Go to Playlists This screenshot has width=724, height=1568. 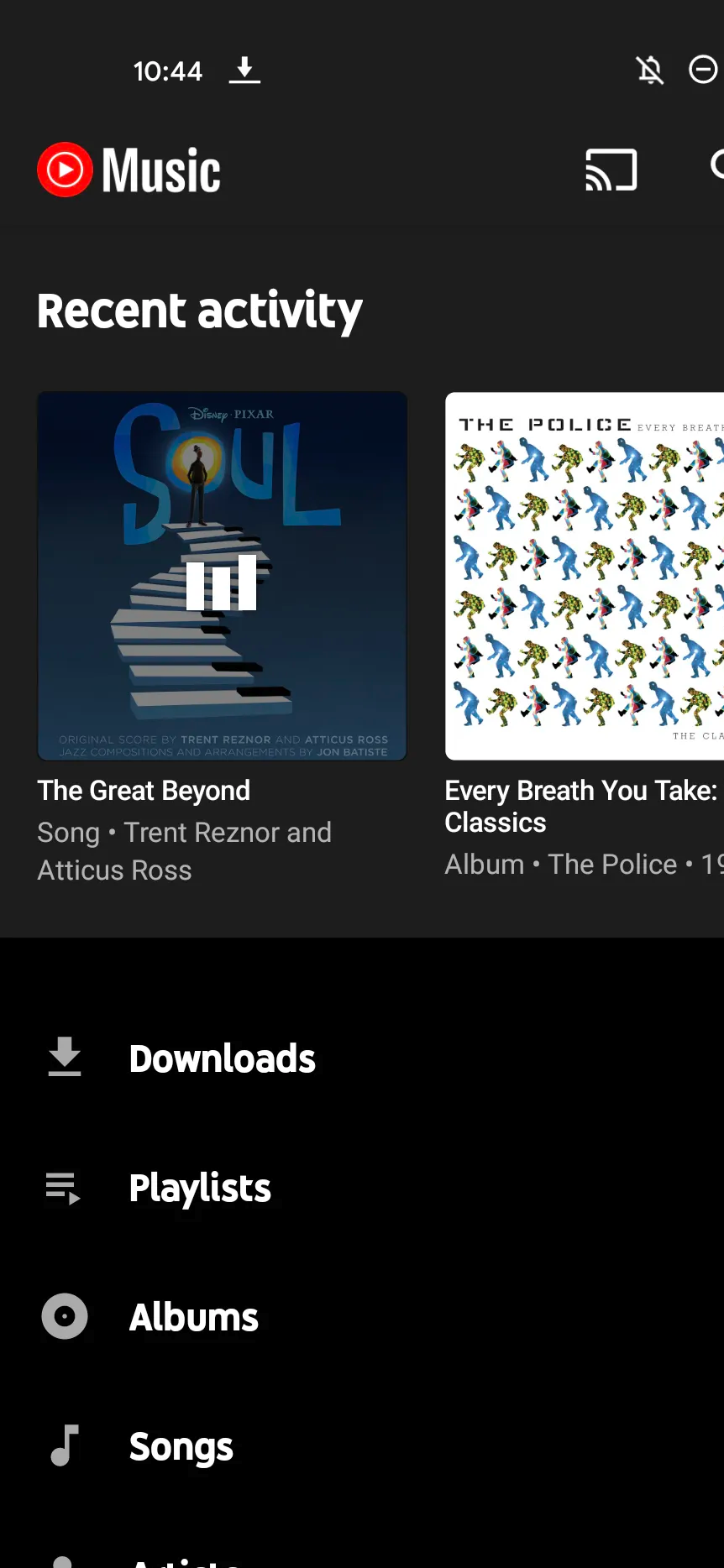362,1188
